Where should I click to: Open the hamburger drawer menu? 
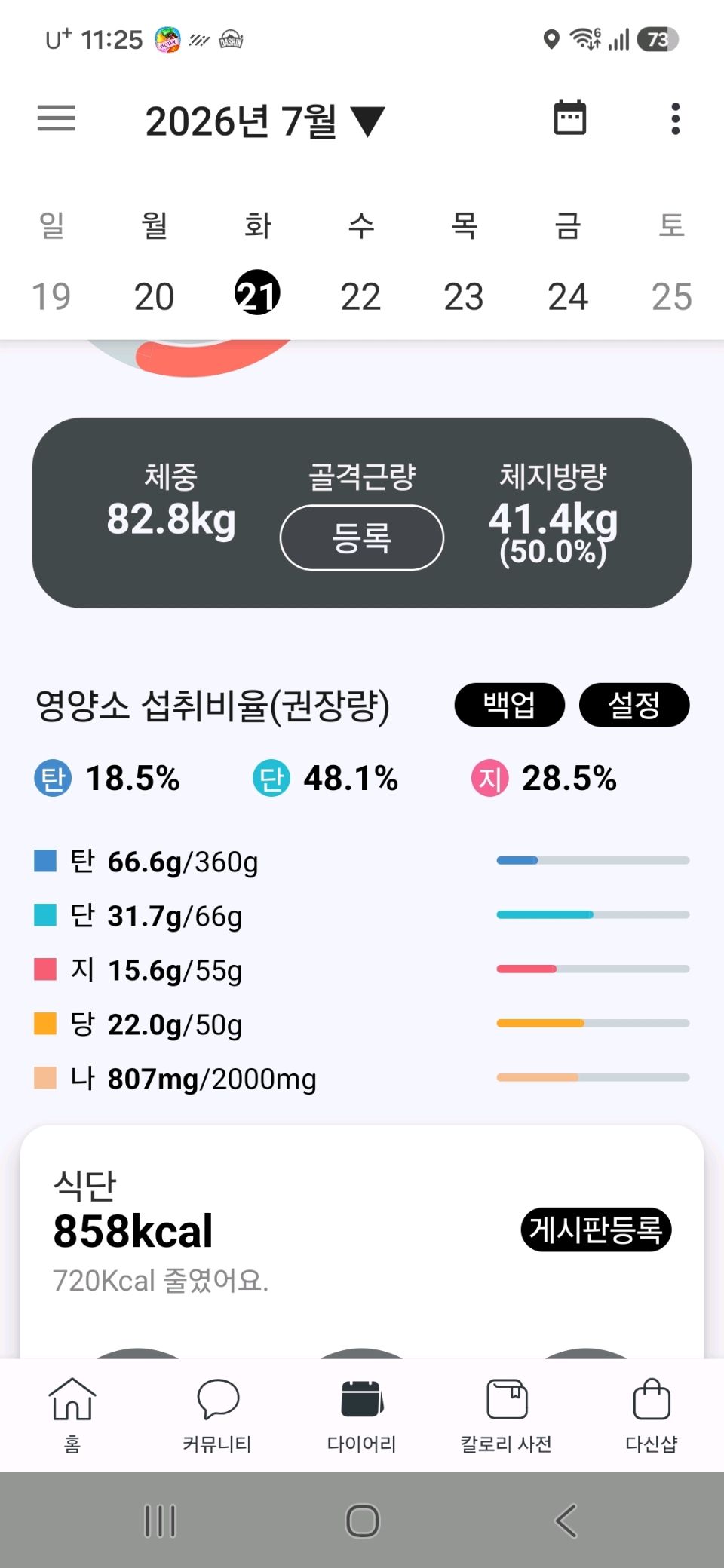click(57, 118)
